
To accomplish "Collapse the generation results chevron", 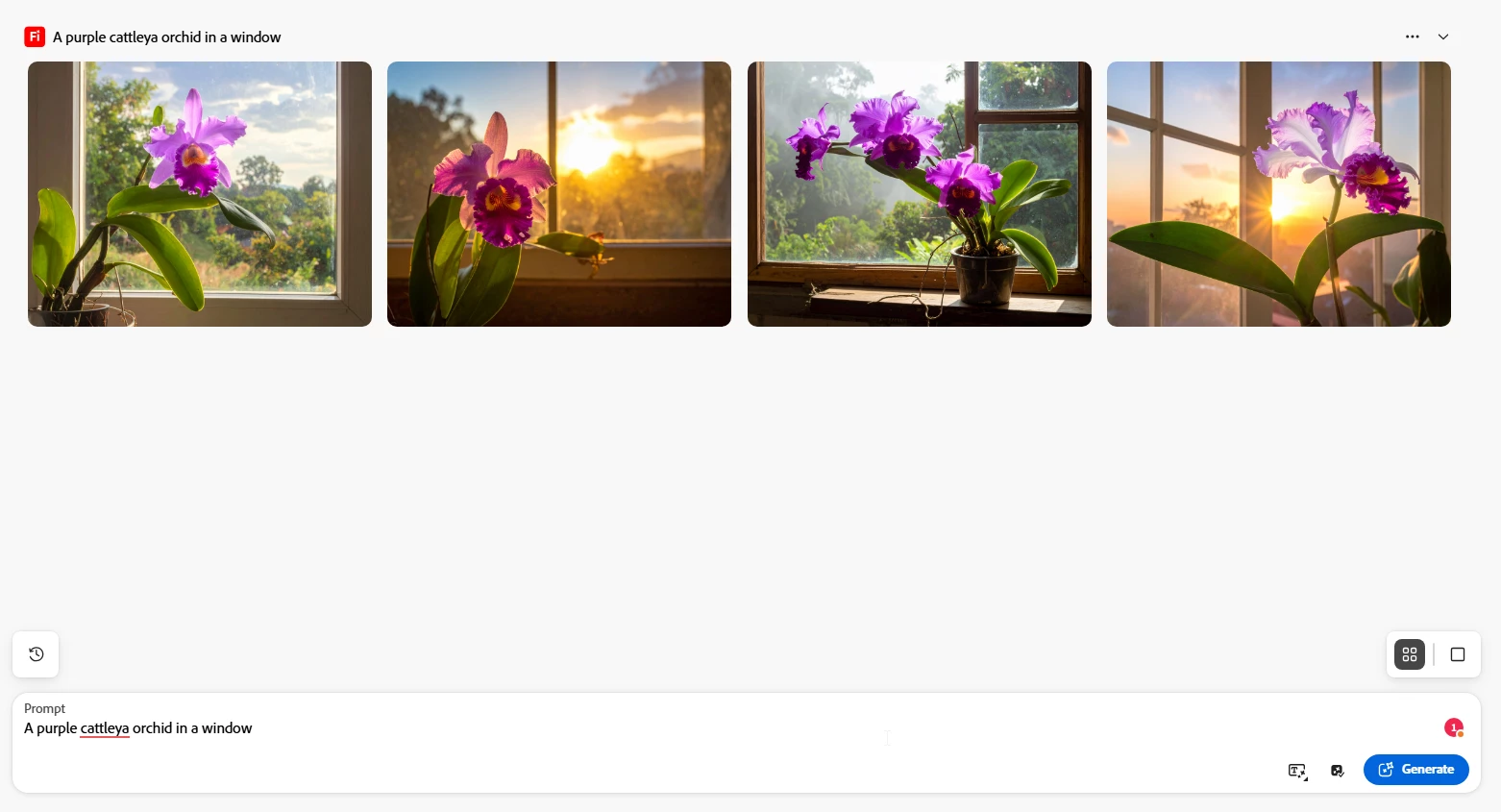I will pyautogui.click(x=1442, y=37).
